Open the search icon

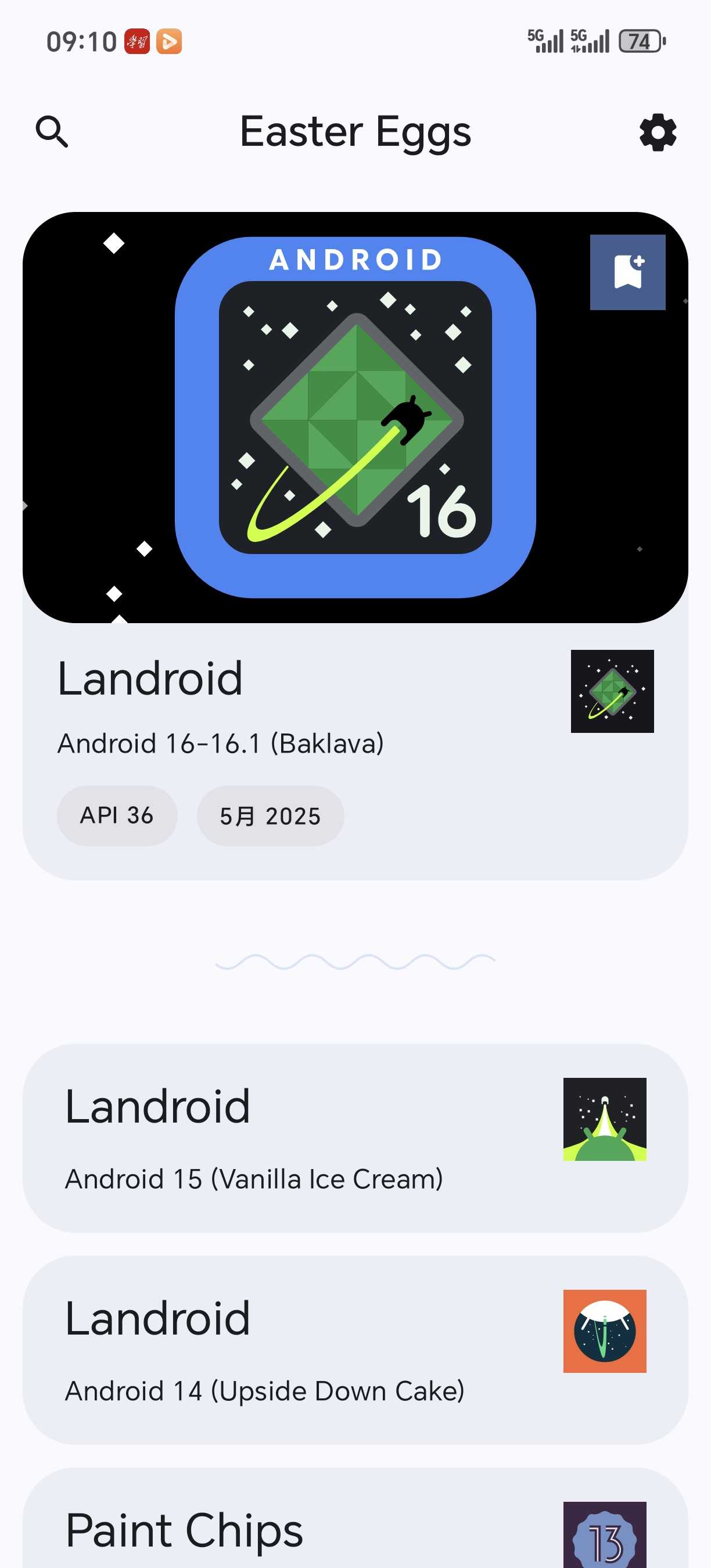(52, 131)
